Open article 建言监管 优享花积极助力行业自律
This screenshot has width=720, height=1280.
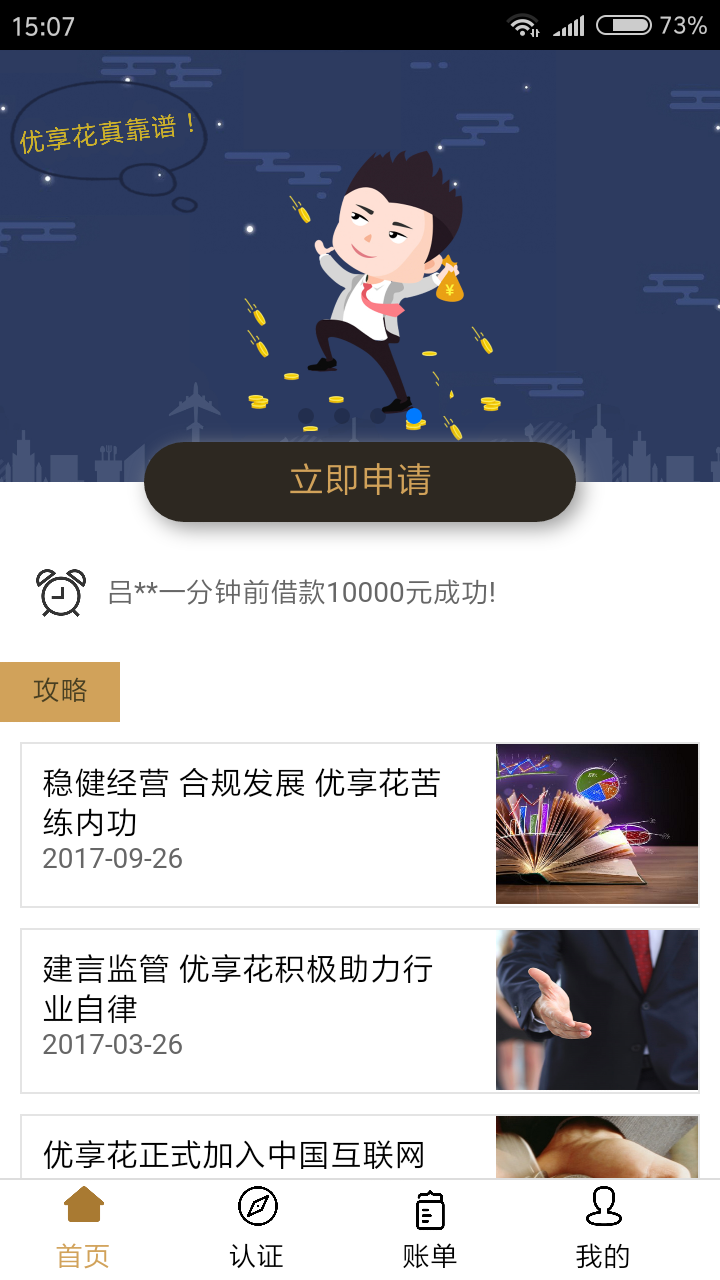360,1010
